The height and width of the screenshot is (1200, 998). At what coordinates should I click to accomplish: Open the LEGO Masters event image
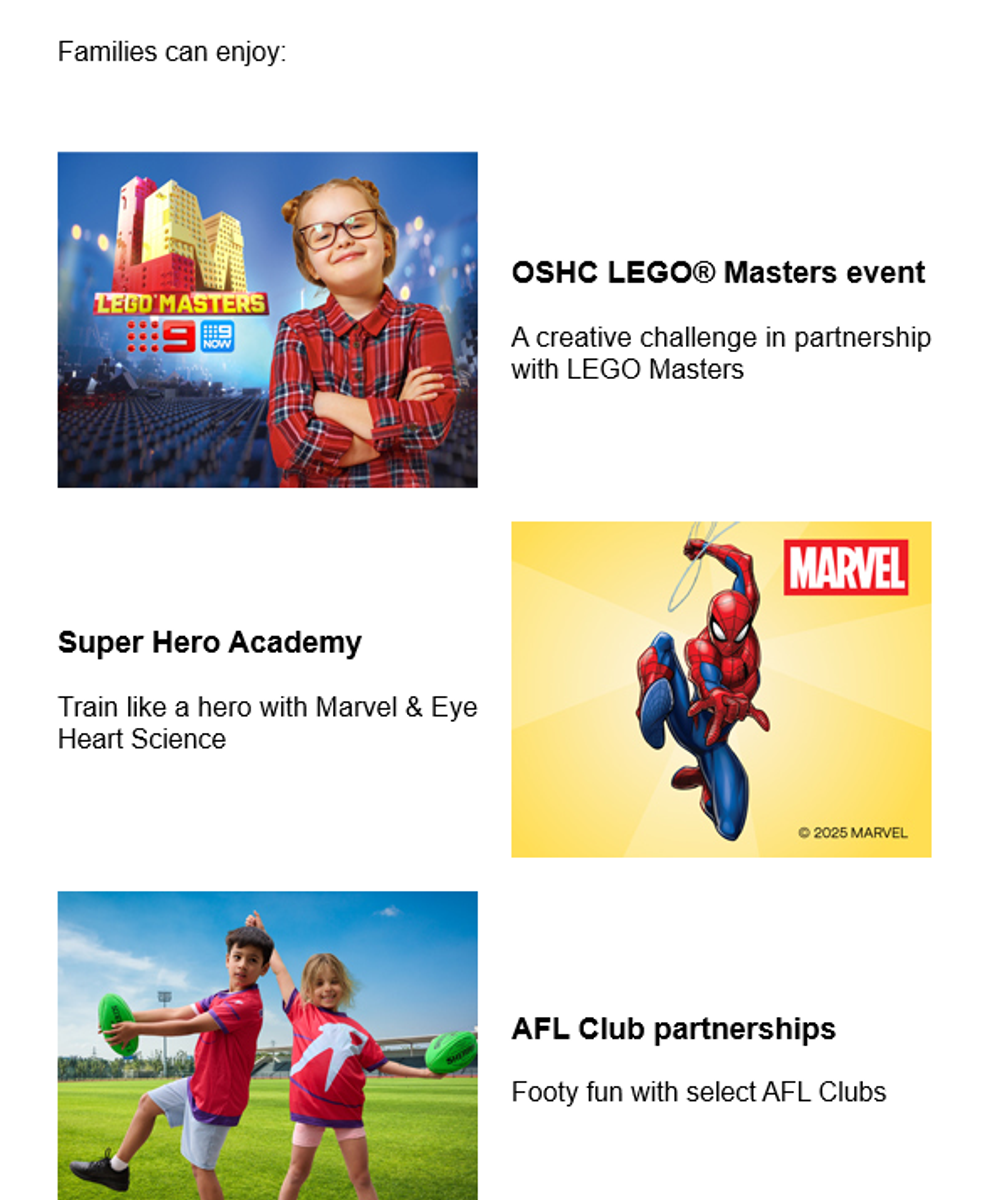point(267,320)
